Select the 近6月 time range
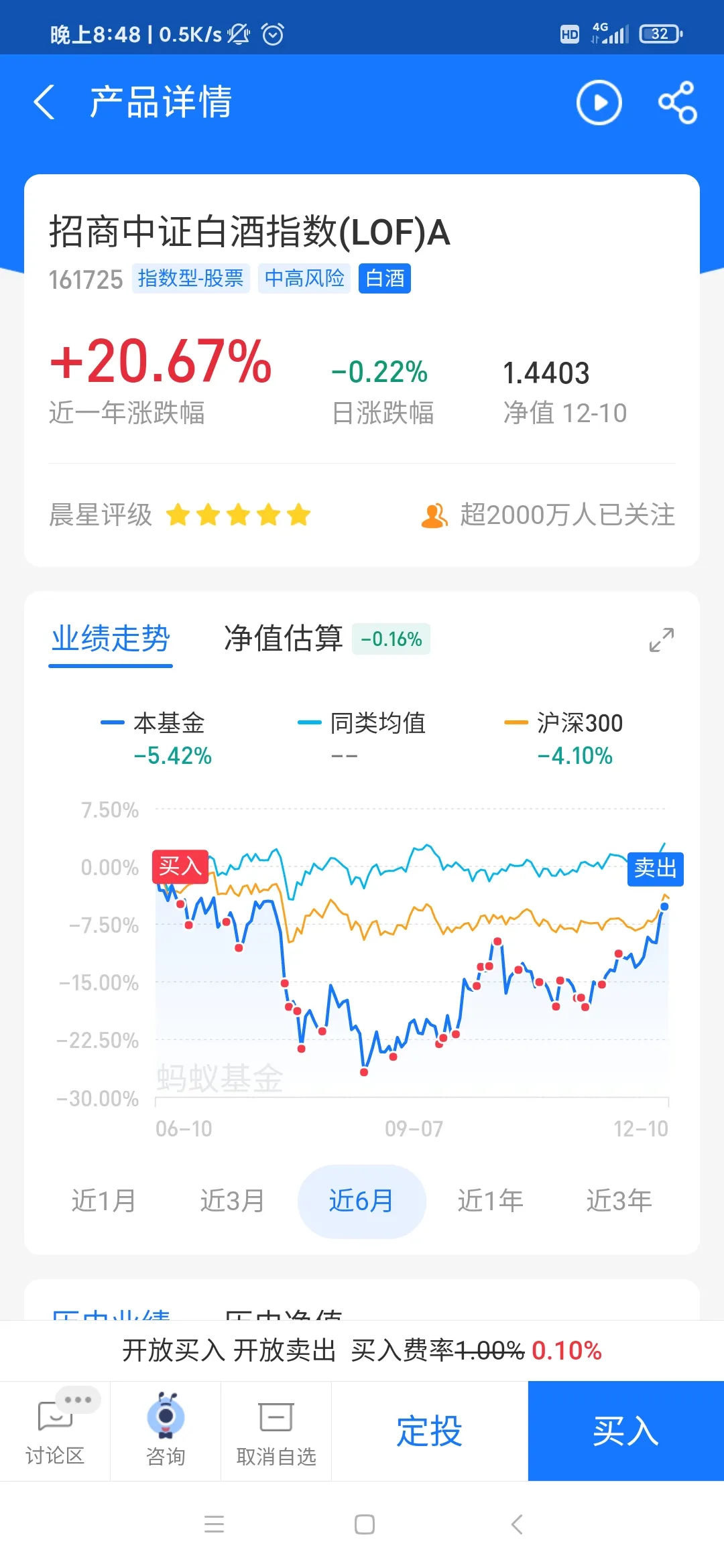Image resolution: width=724 pixels, height=1568 pixels. coord(361,1201)
